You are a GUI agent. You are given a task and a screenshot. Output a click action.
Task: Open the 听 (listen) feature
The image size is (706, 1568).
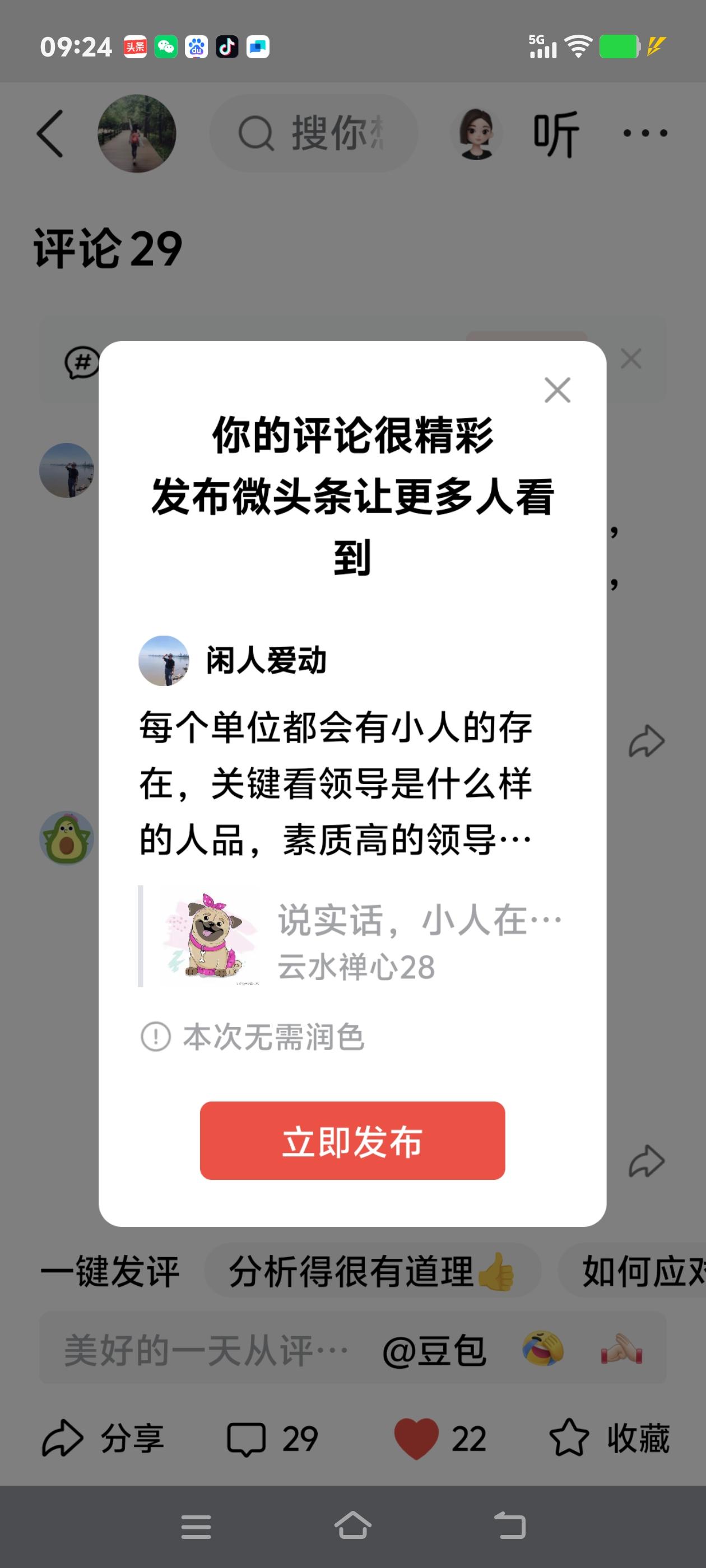[554, 134]
